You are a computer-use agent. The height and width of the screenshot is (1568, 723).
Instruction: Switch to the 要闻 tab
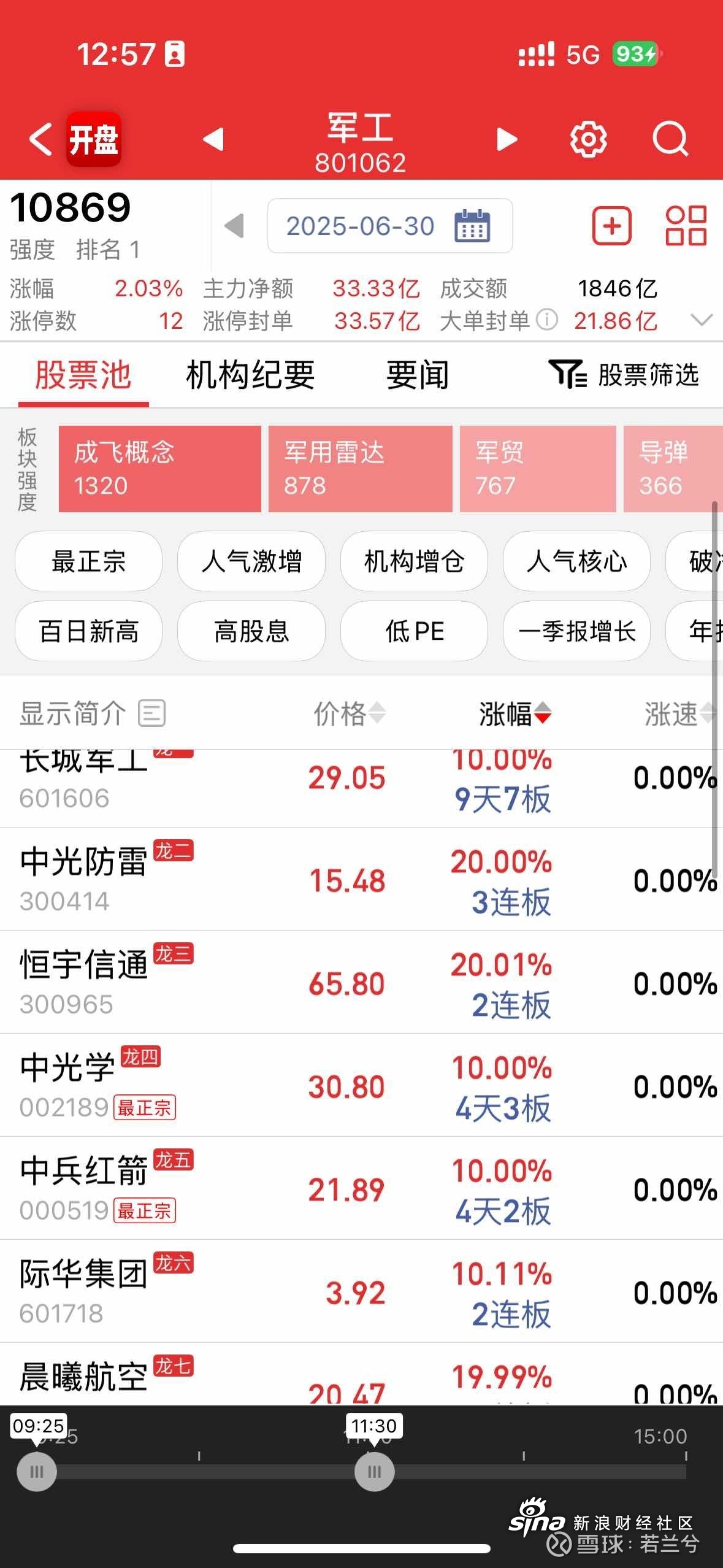pos(418,374)
